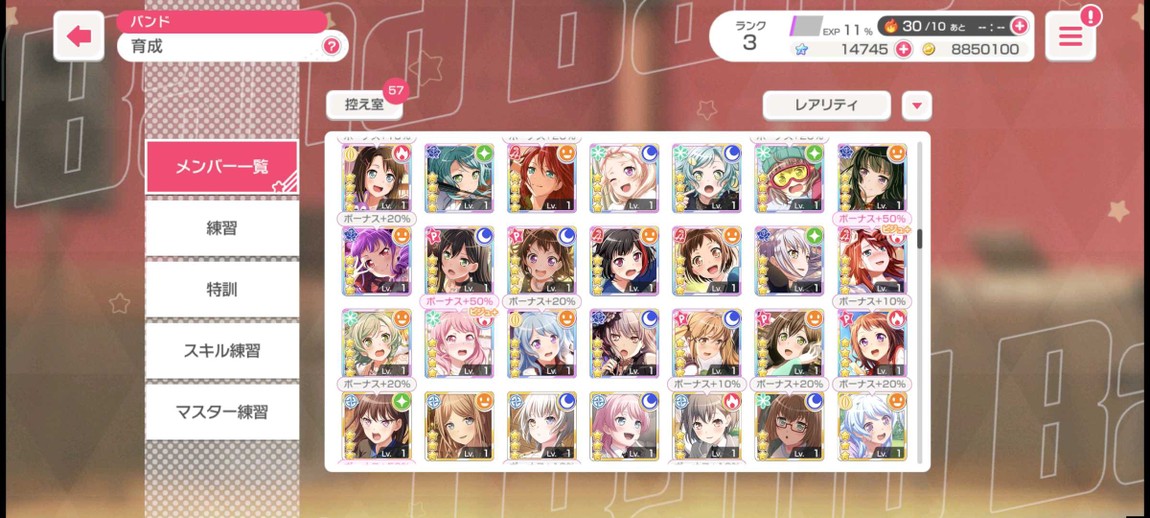
Task: Select the メンバー一覧 tab
Action: pos(222,167)
